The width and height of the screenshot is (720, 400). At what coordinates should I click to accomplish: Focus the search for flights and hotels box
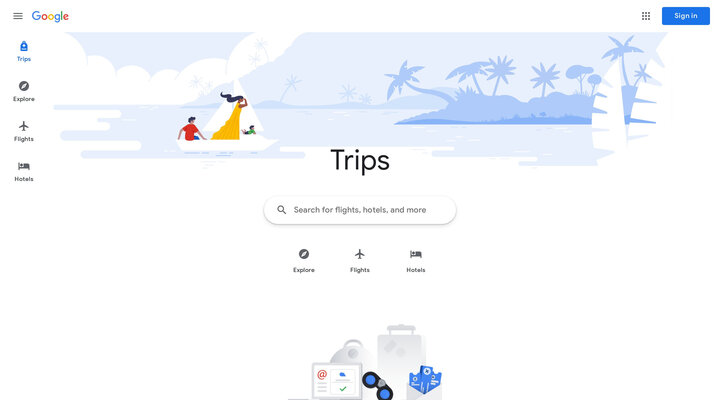click(x=360, y=210)
